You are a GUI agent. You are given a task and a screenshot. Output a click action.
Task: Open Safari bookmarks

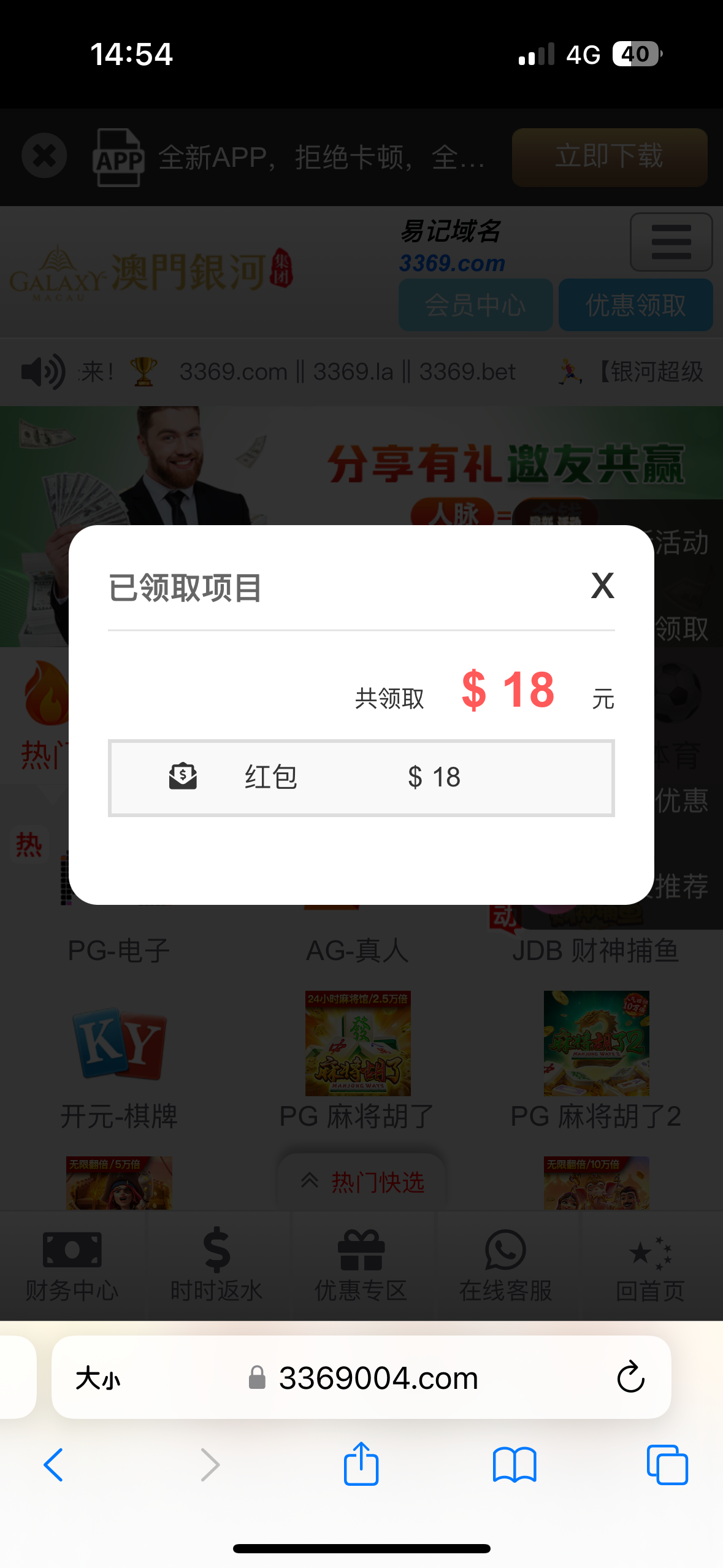point(514,1465)
